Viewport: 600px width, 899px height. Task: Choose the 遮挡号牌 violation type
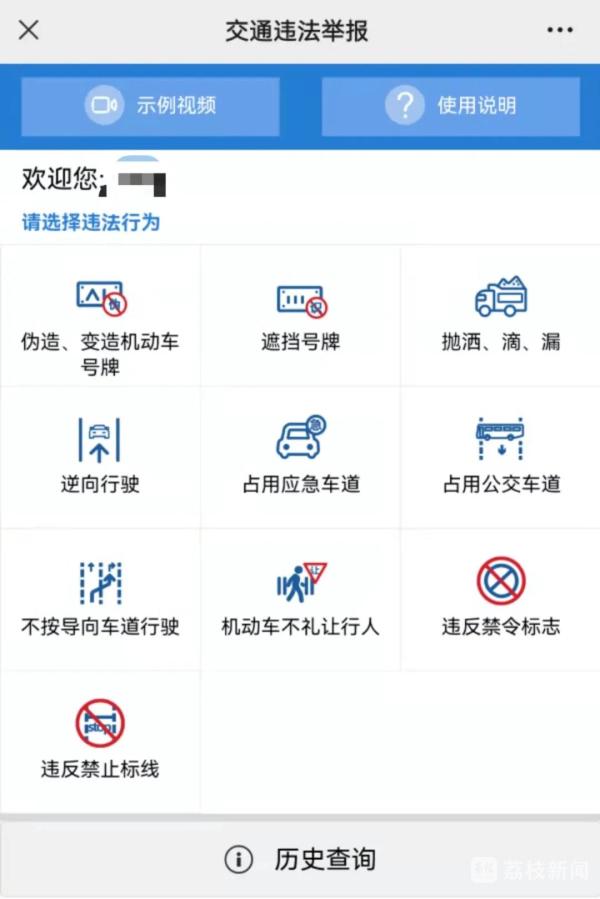300,318
